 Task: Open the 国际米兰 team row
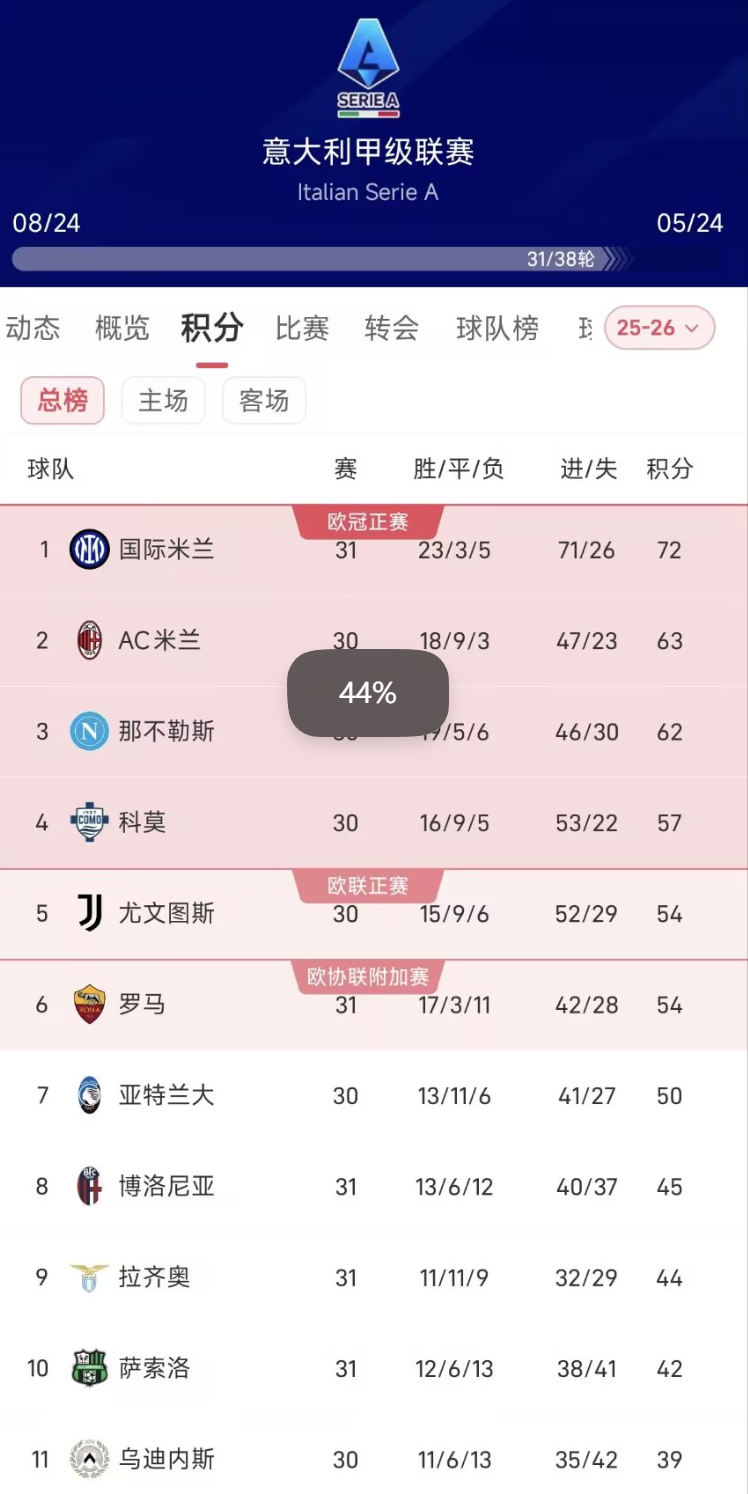(x=166, y=550)
